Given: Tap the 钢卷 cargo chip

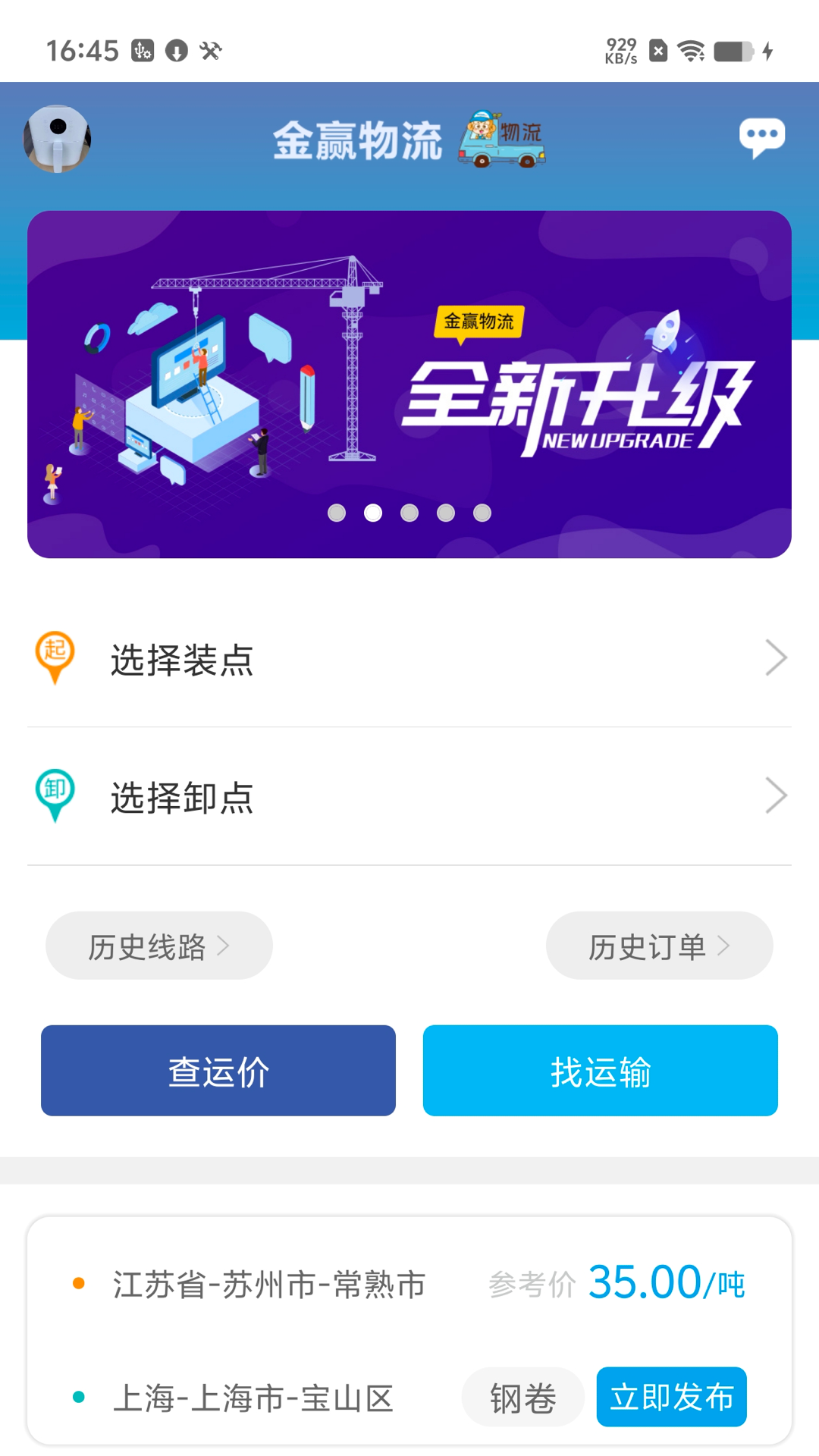Looking at the screenshot, I should [x=522, y=1397].
